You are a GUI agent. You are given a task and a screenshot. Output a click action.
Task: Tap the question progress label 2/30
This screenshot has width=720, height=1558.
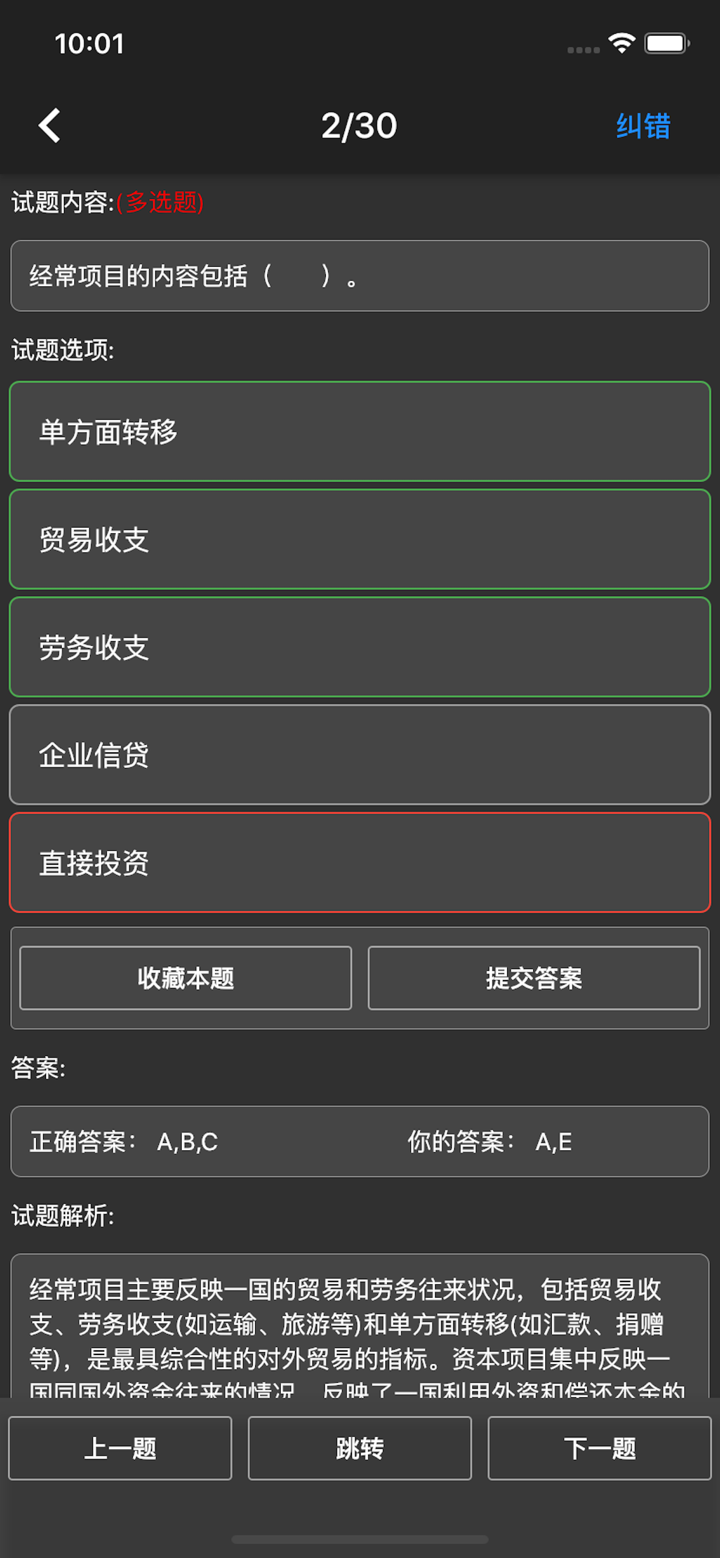click(x=360, y=125)
